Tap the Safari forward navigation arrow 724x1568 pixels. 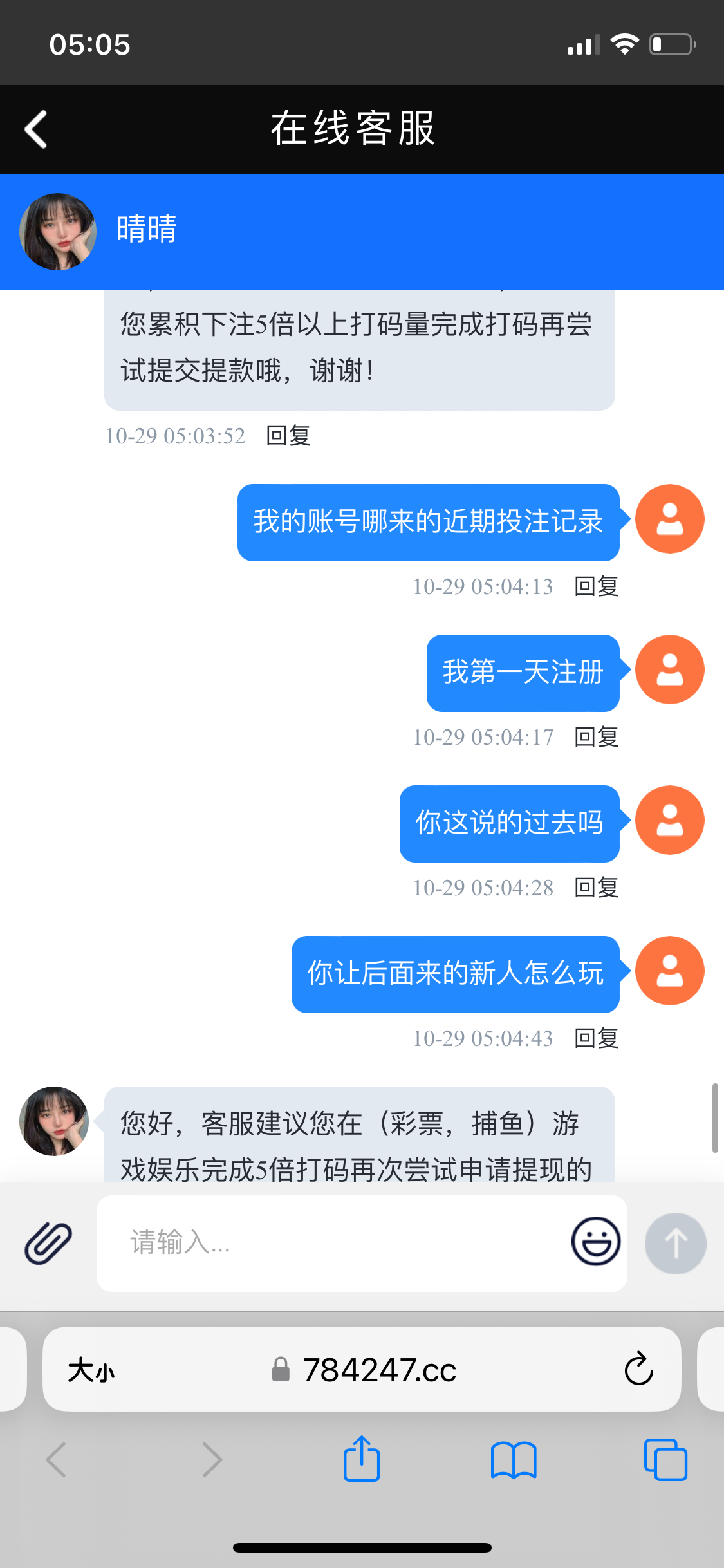(212, 1459)
